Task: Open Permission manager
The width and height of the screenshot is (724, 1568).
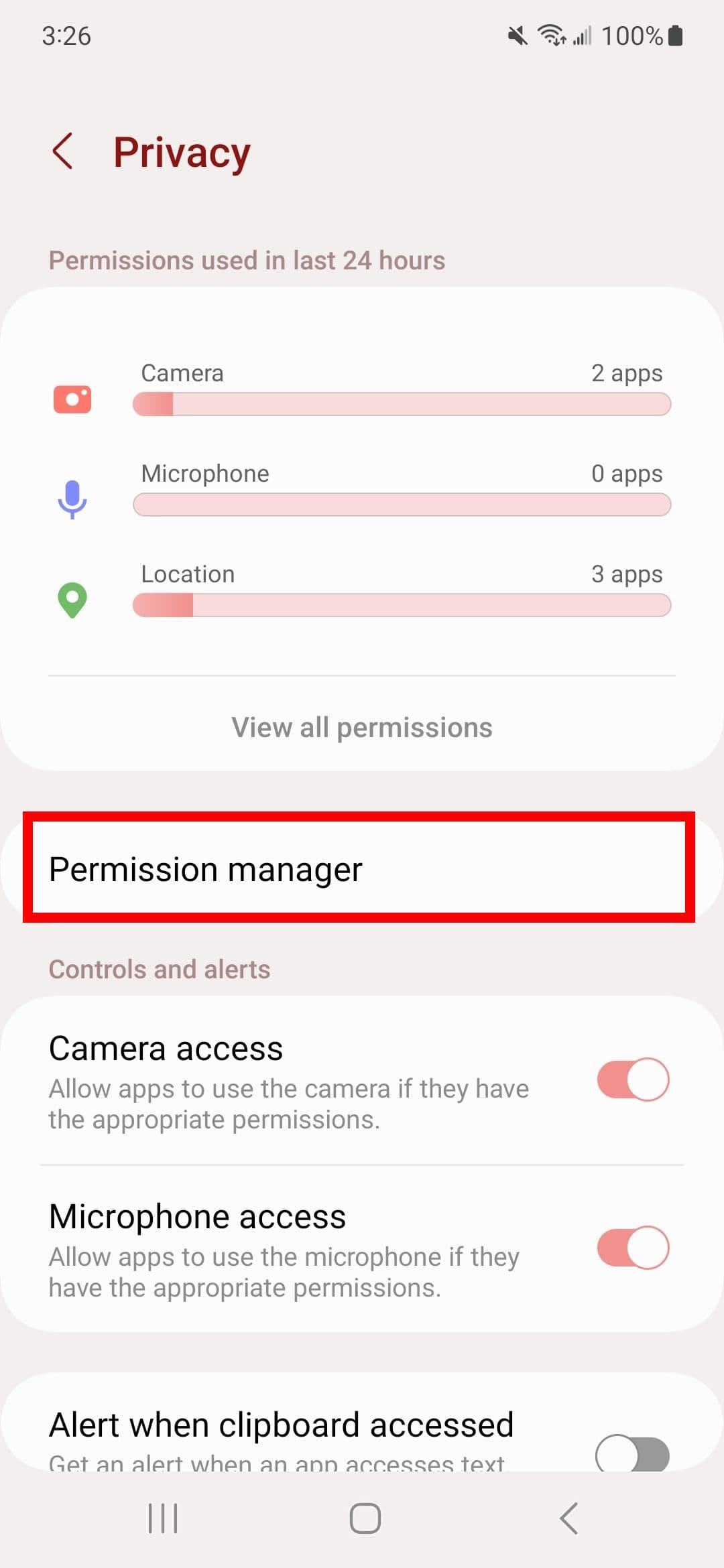Action: point(359,868)
